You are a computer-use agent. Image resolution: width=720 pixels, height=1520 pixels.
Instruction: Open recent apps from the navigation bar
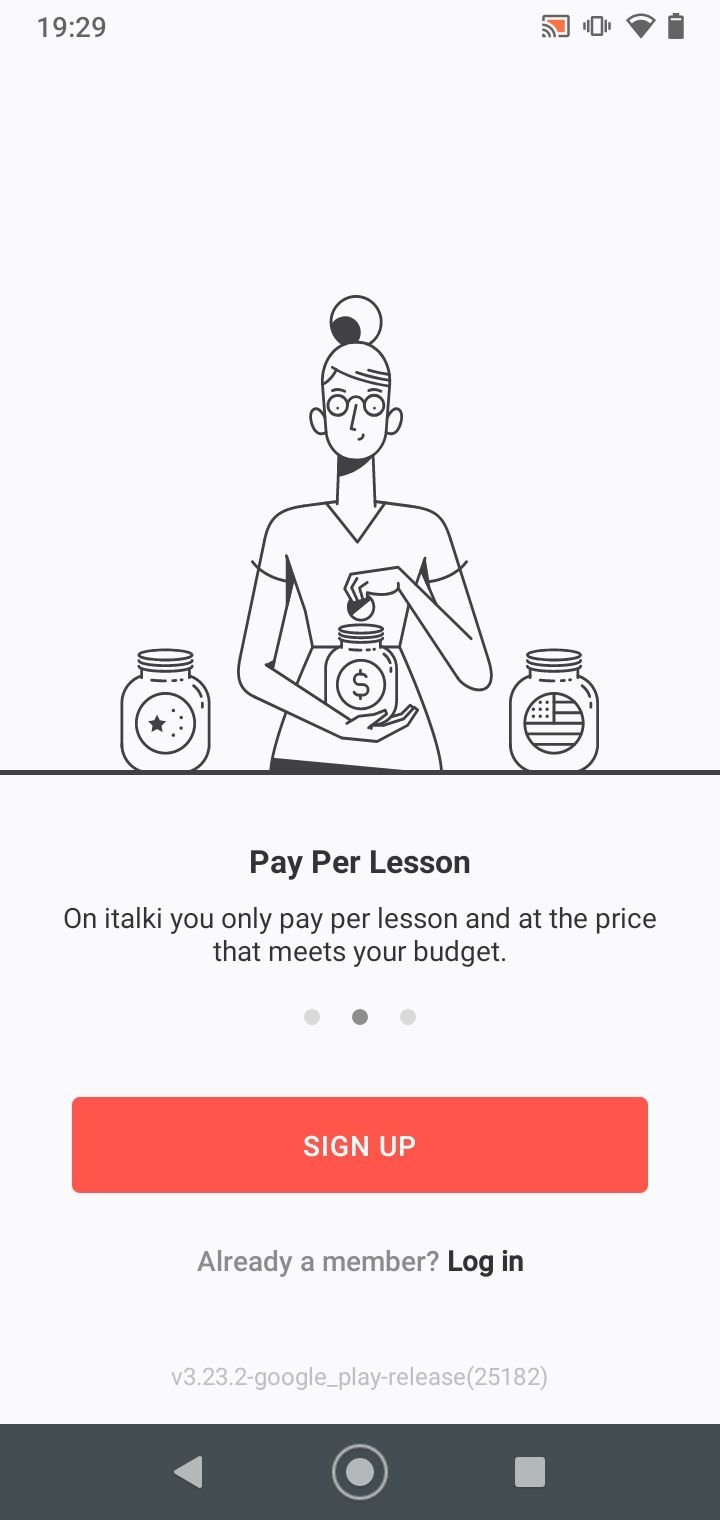click(530, 1472)
